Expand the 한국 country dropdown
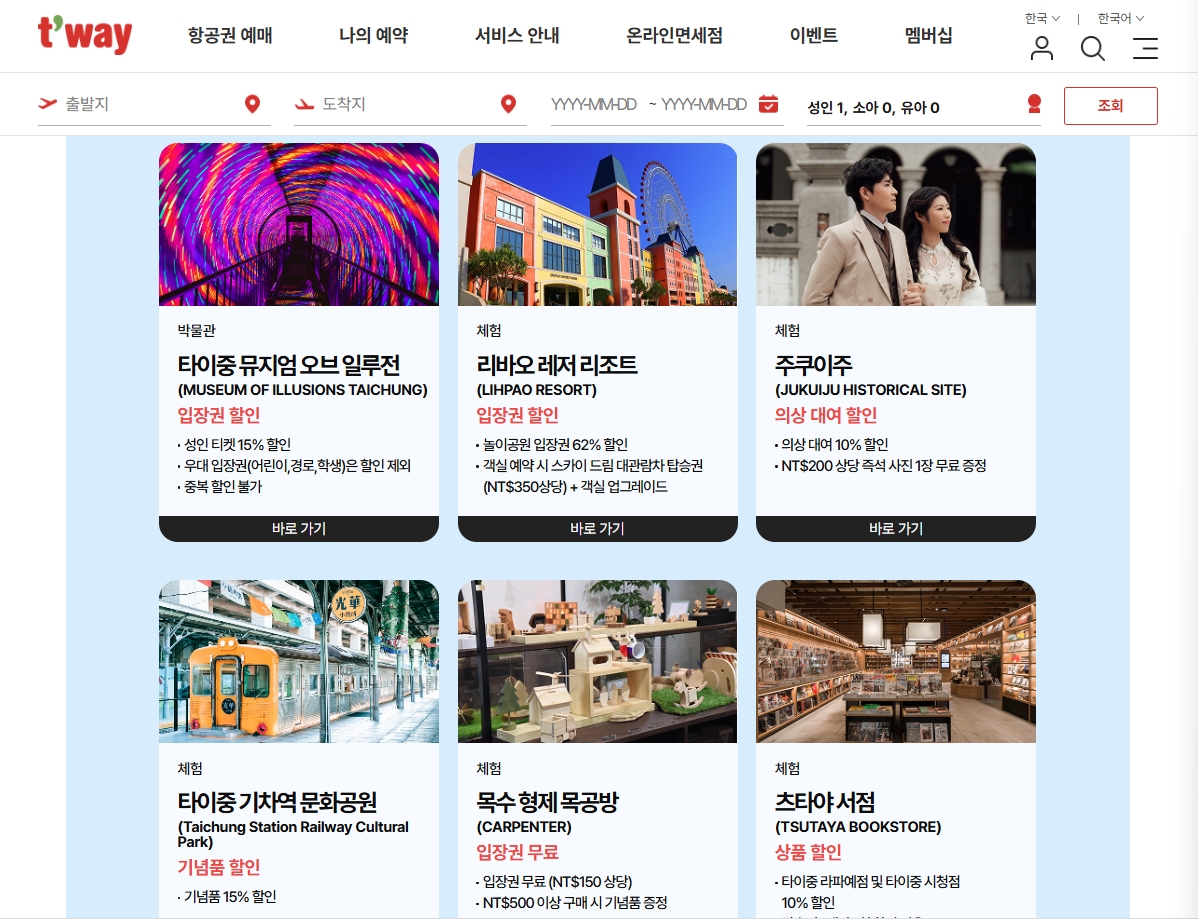The width and height of the screenshot is (1198, 919). (1042, 18)
